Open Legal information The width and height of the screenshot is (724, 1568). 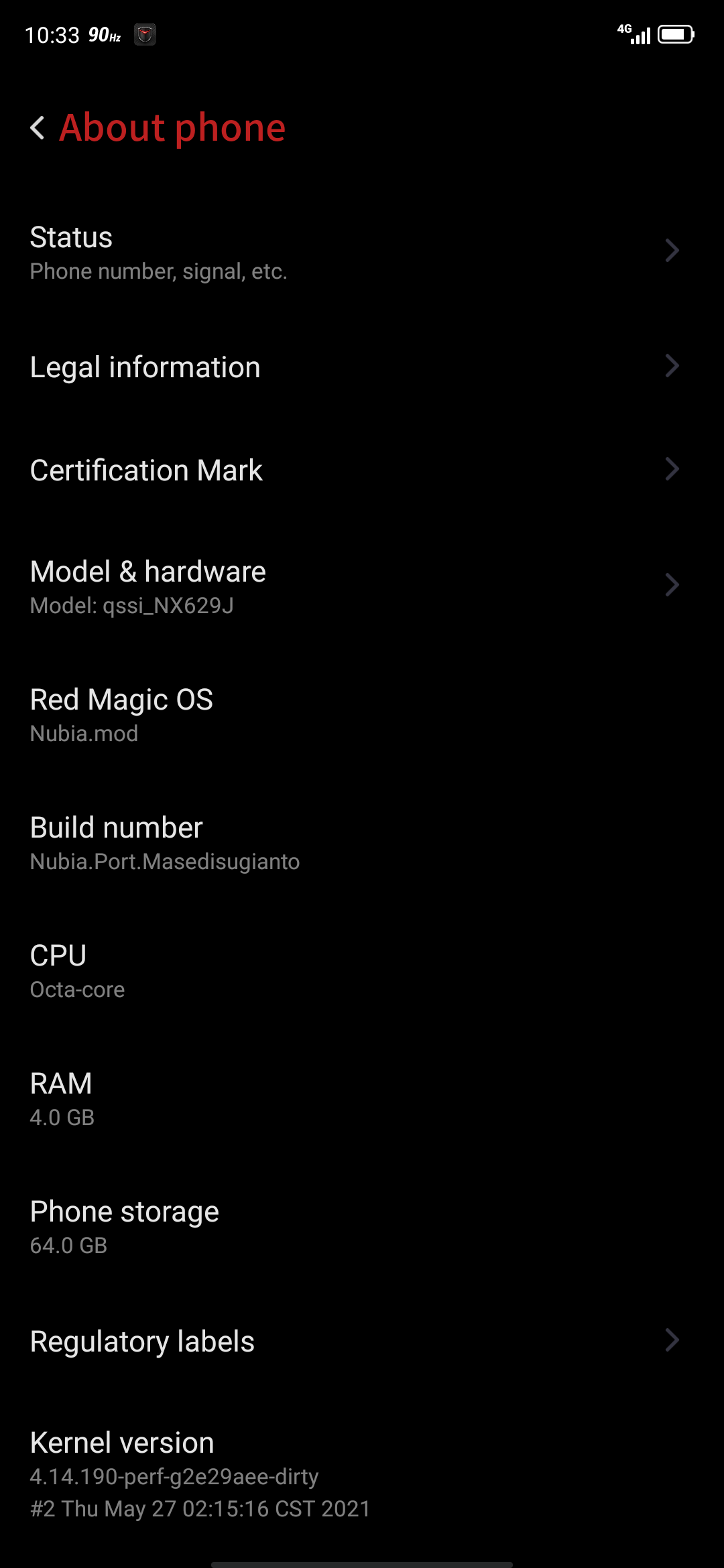coord(362,367)
